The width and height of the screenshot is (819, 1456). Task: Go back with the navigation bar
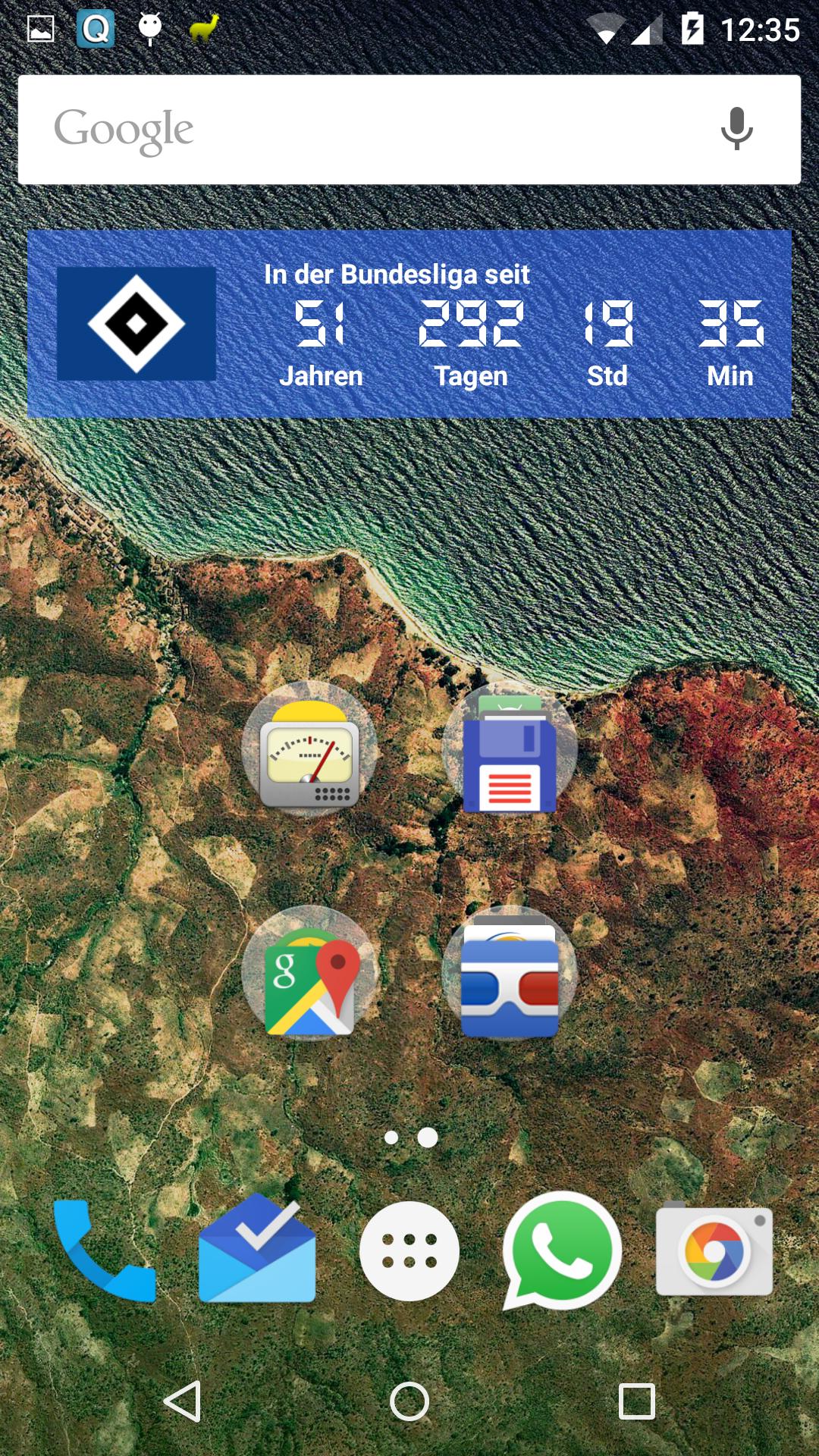pyautogui.click(x=183, y=1401)
